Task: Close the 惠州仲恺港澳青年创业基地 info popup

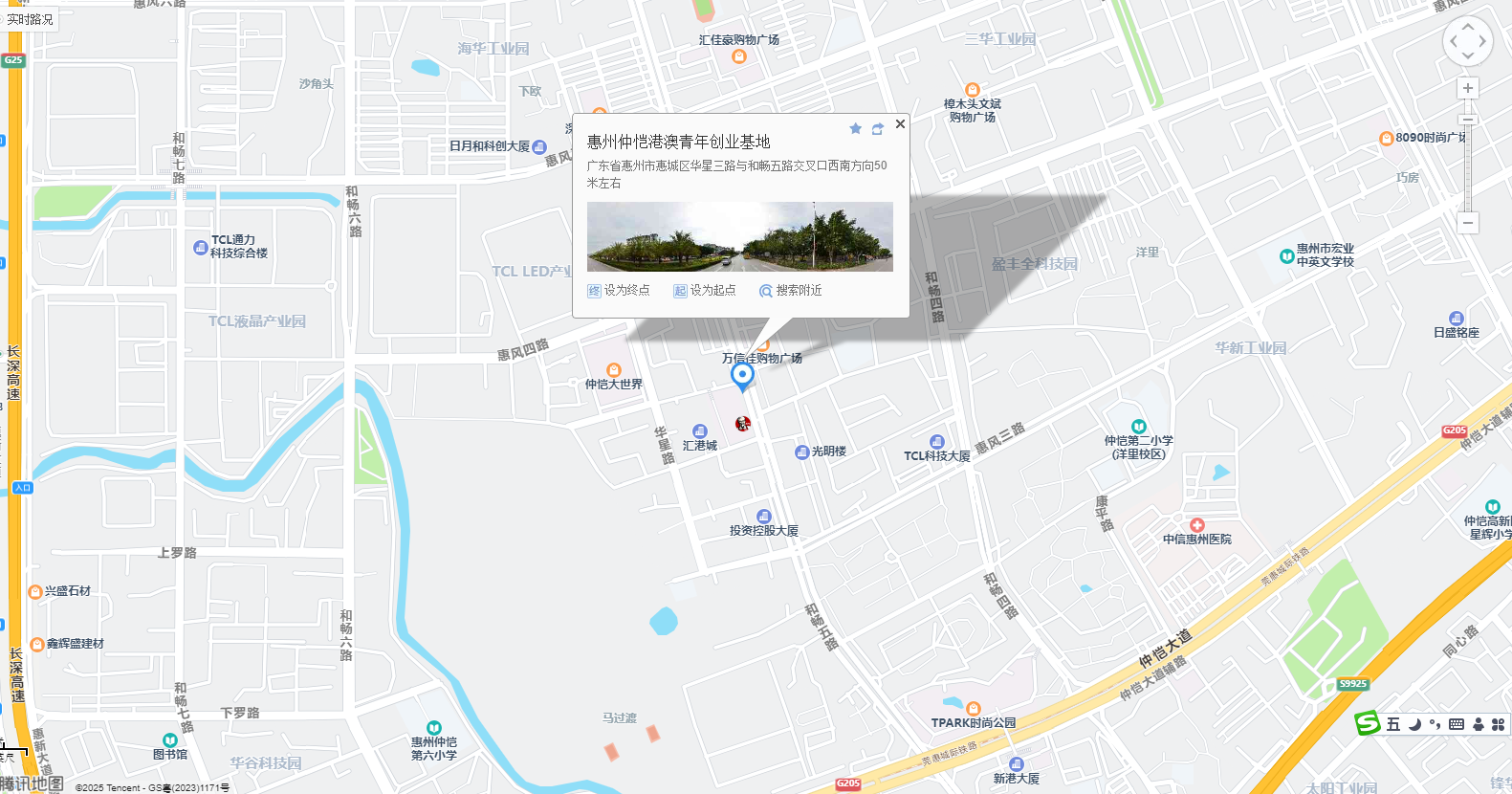Action: [900, 124]
